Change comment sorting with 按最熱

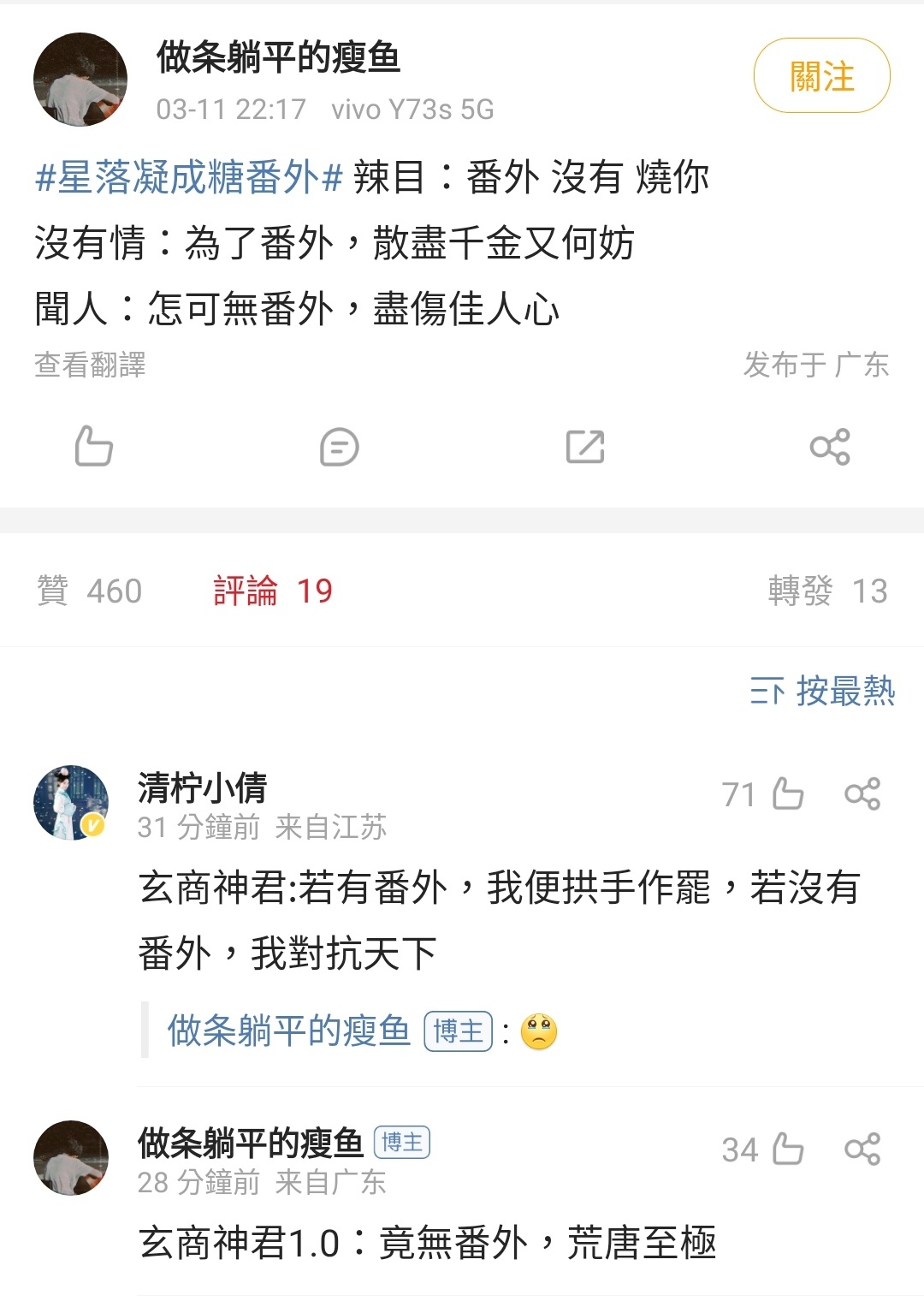[822, 691]
